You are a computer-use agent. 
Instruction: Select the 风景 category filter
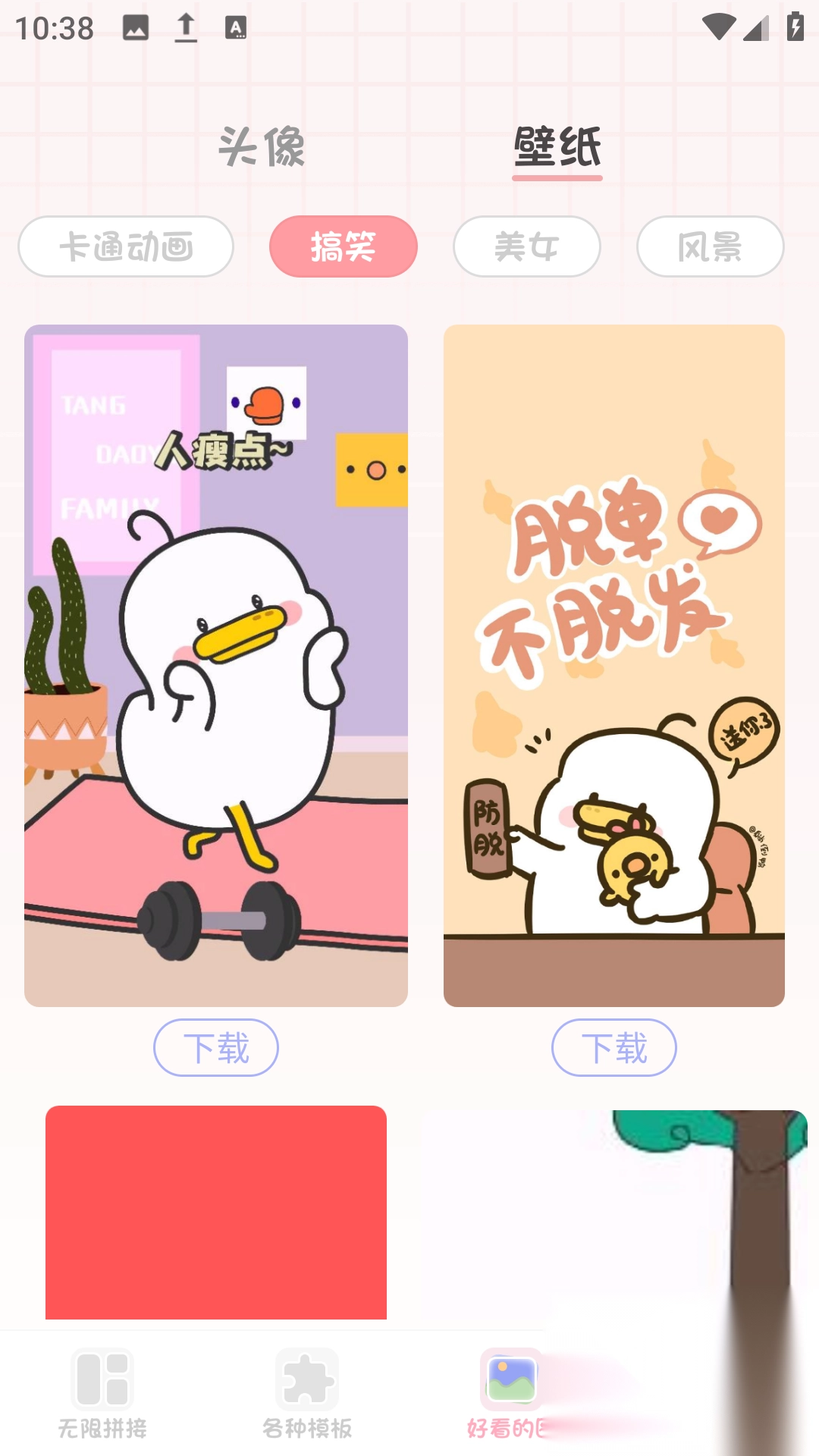[x=710, y=246]
